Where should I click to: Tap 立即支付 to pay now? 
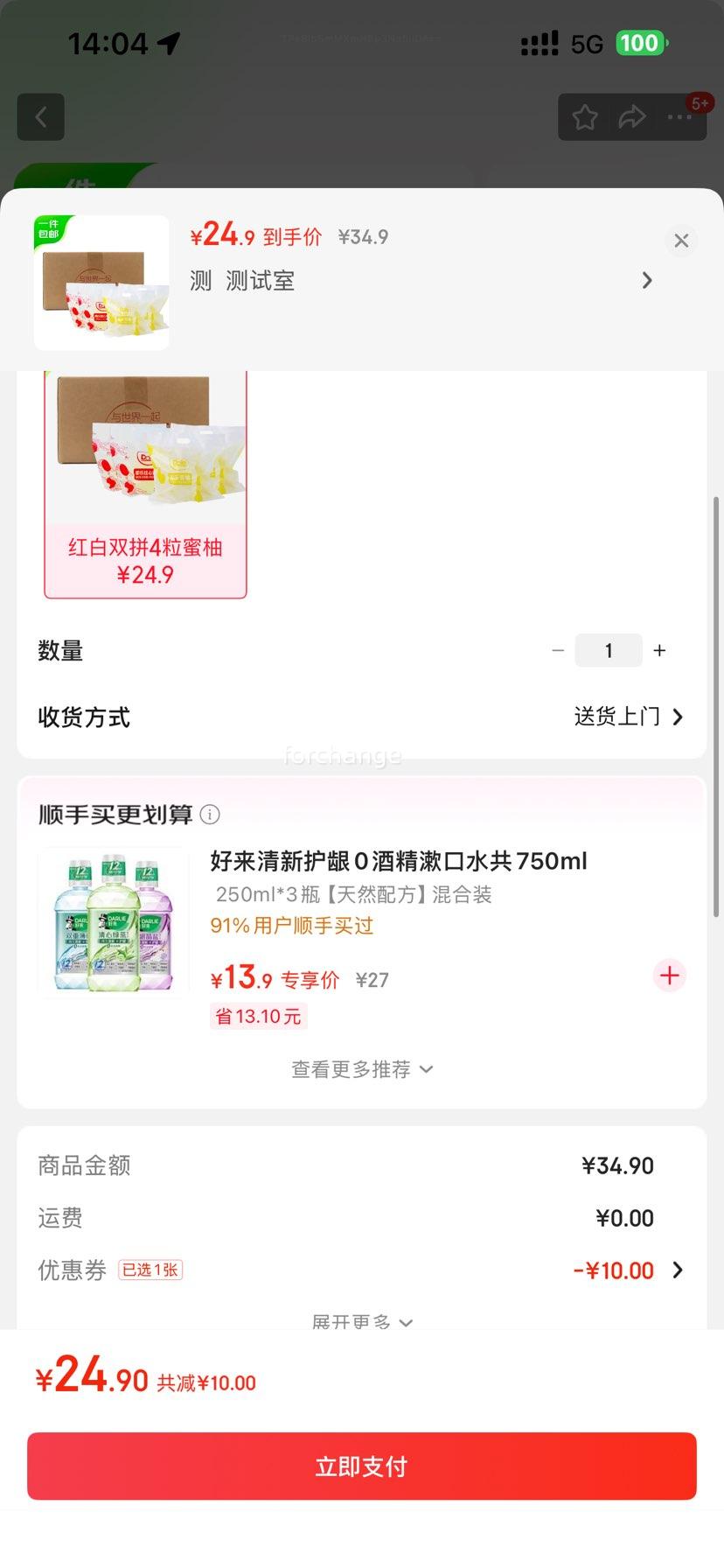[361, 1466]
